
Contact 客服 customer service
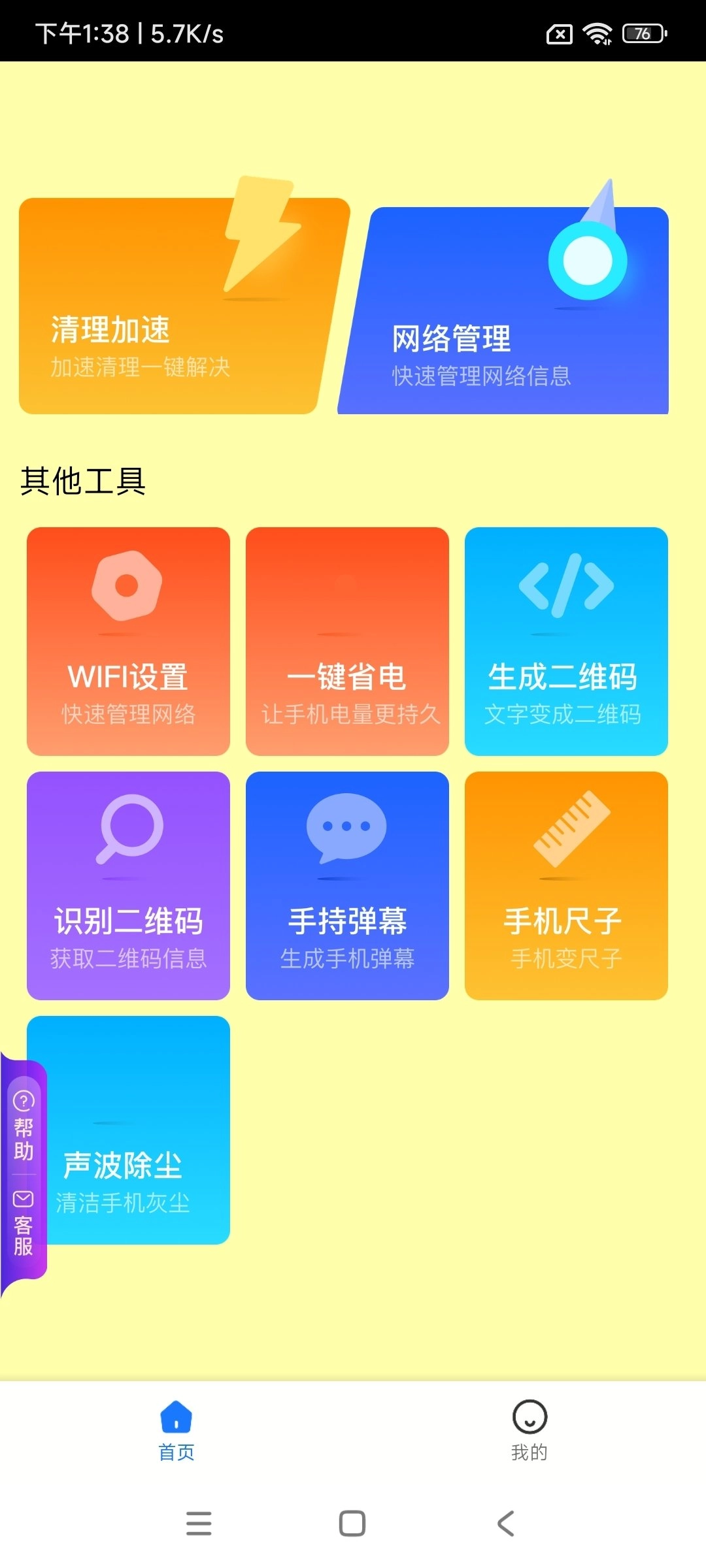22,1228
